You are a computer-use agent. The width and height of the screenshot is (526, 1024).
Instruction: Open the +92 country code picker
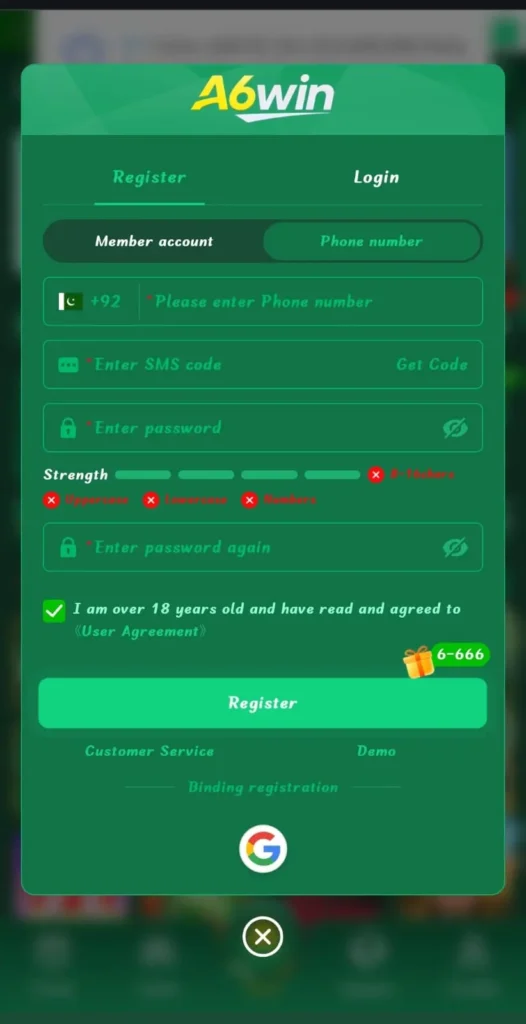(x=90, y=302)
